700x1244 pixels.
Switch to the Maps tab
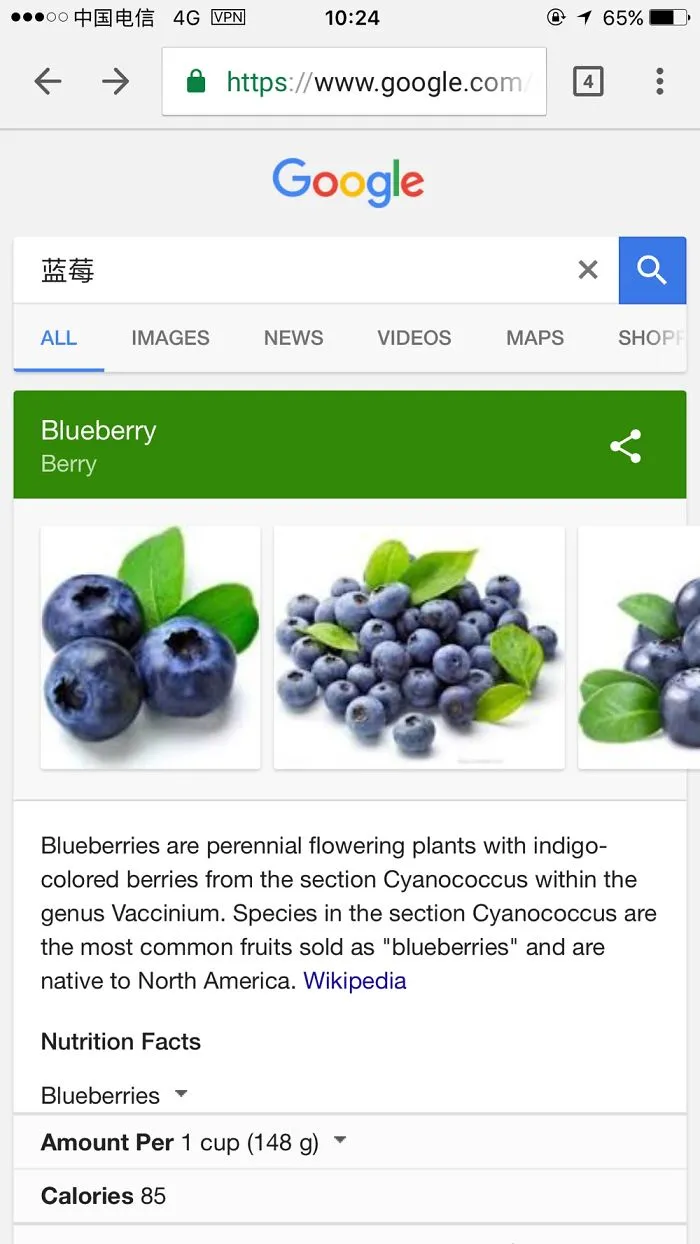click(535, 338)
